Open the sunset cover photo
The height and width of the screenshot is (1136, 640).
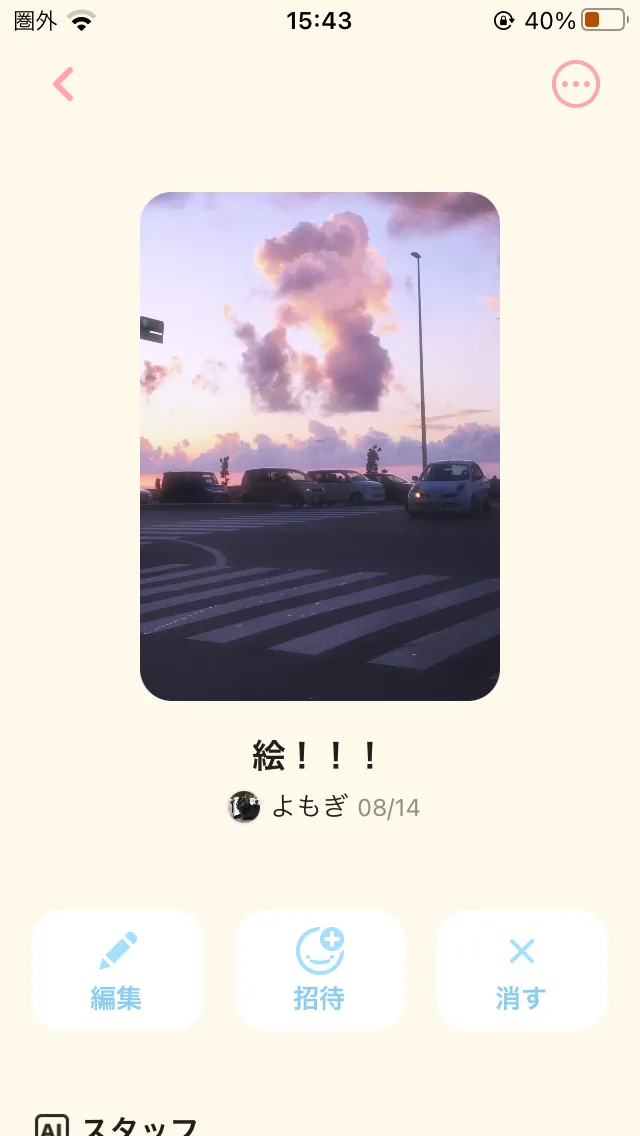pos(320,446)
